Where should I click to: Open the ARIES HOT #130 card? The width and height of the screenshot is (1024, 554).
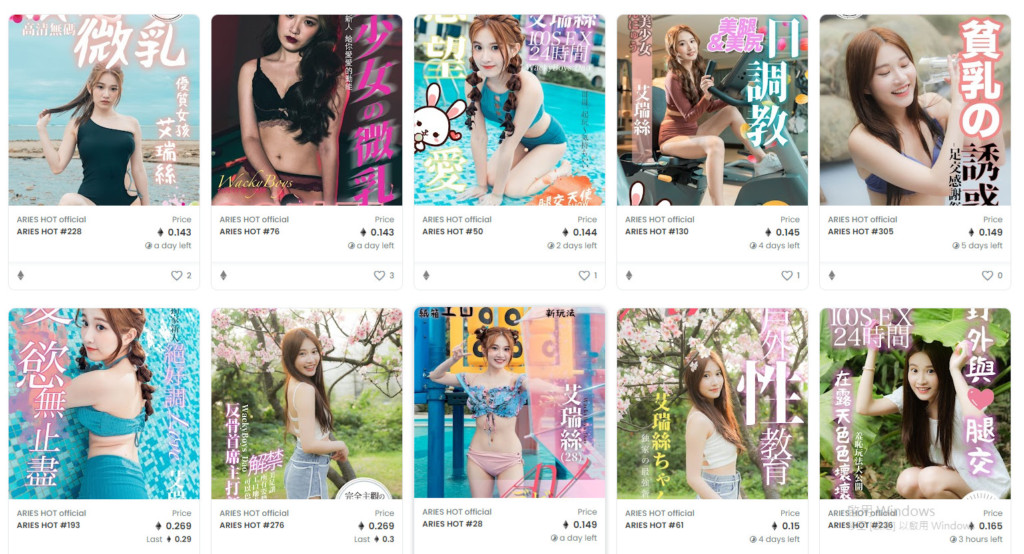click(x=712, y=110)
